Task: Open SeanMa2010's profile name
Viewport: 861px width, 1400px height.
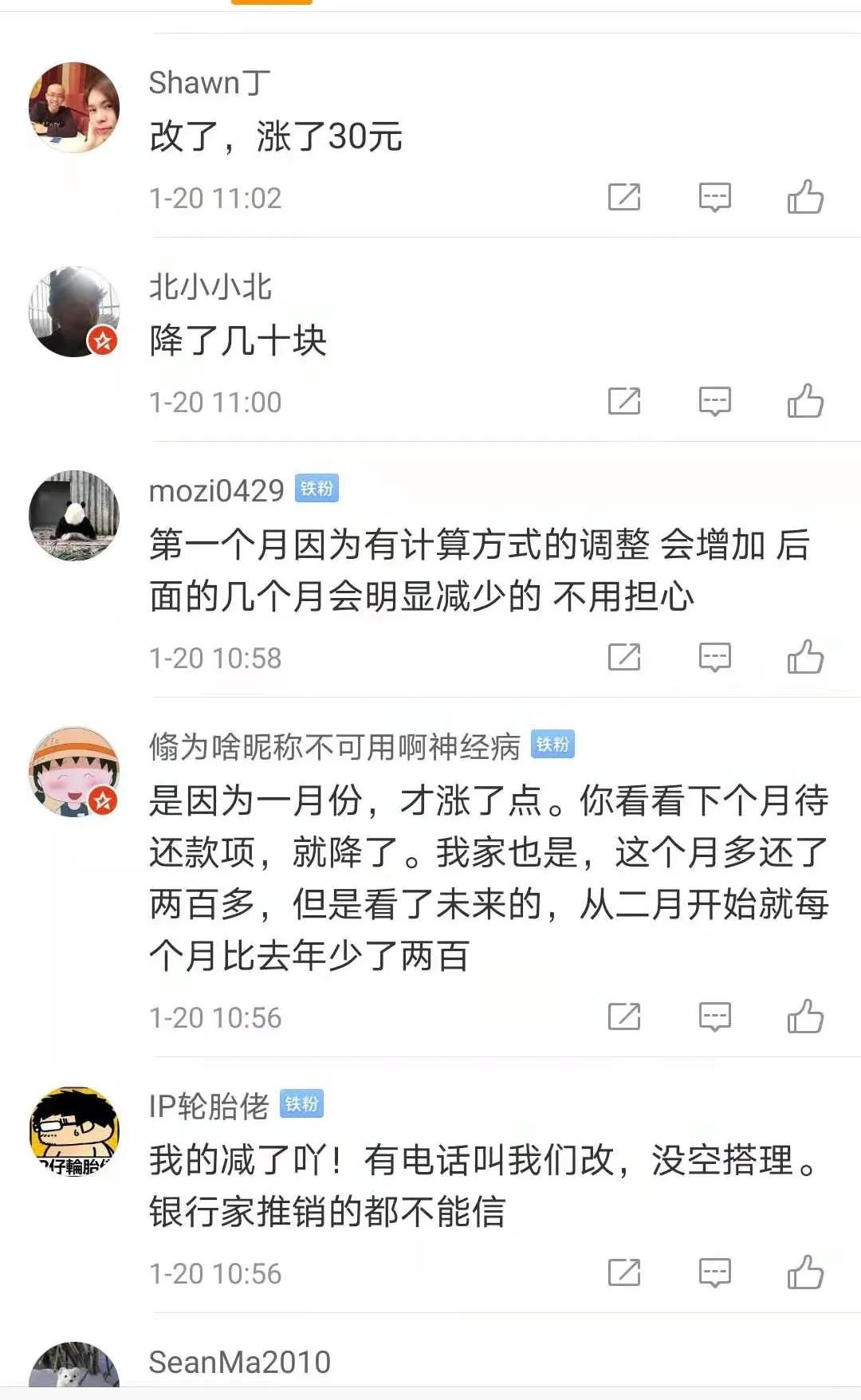Action: [239, 1362]
